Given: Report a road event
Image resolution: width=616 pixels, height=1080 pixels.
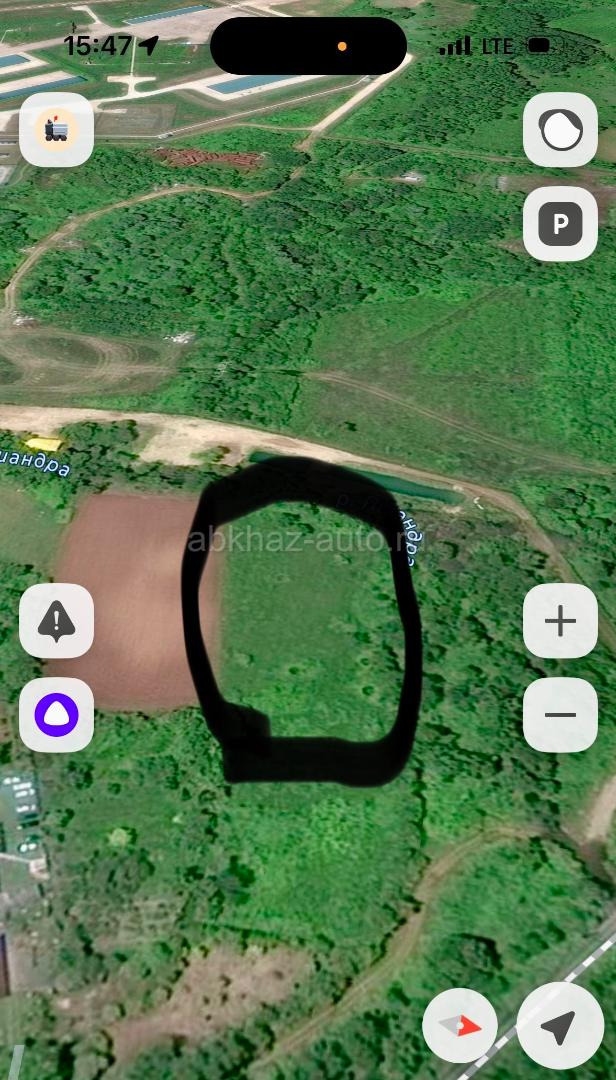Looking at the screenshot, I should [56, 621].
